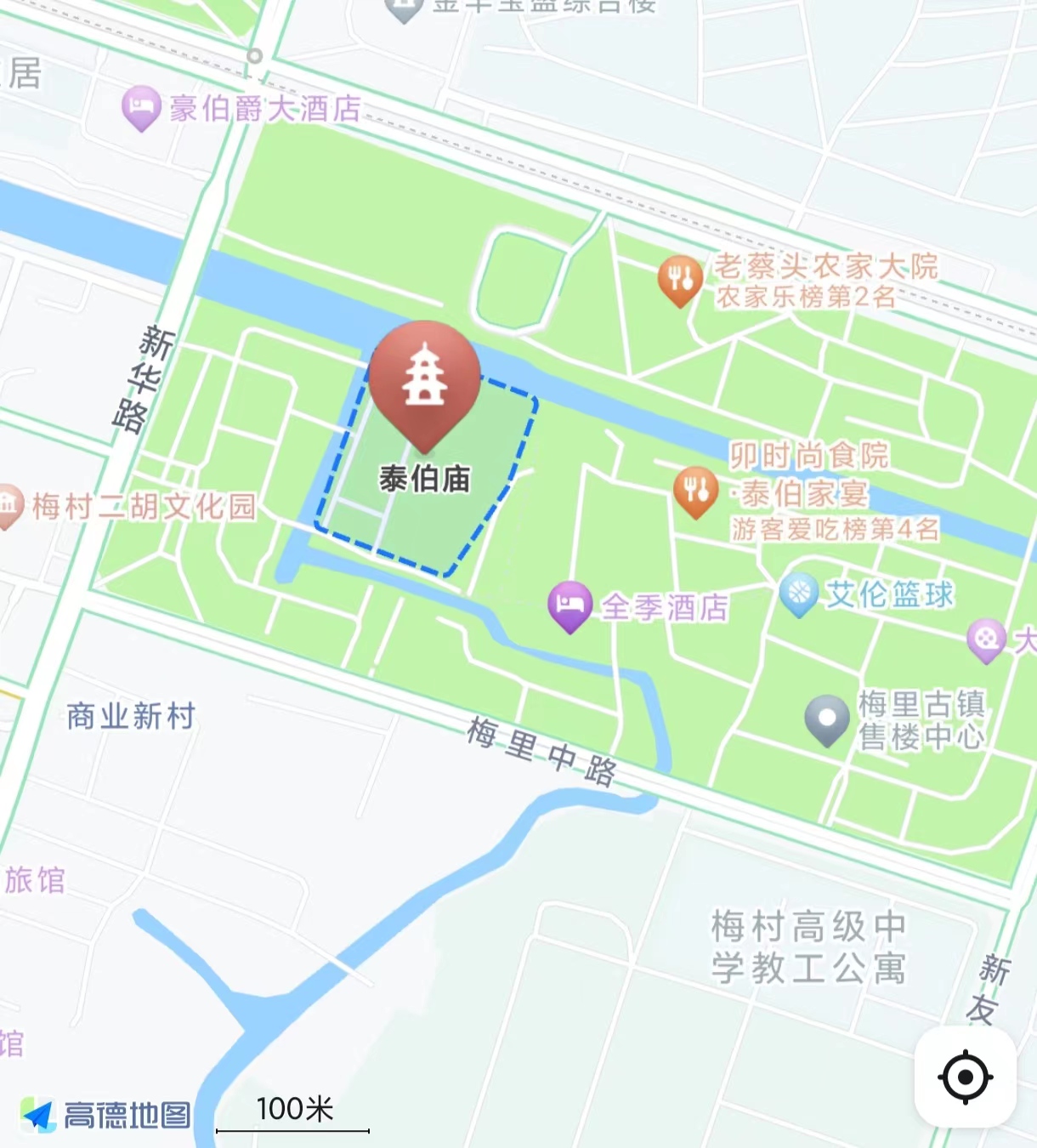Select the 全季酒店 hotel icon
This screenshot has width=1037, height=1148.
tap(570, 604)
